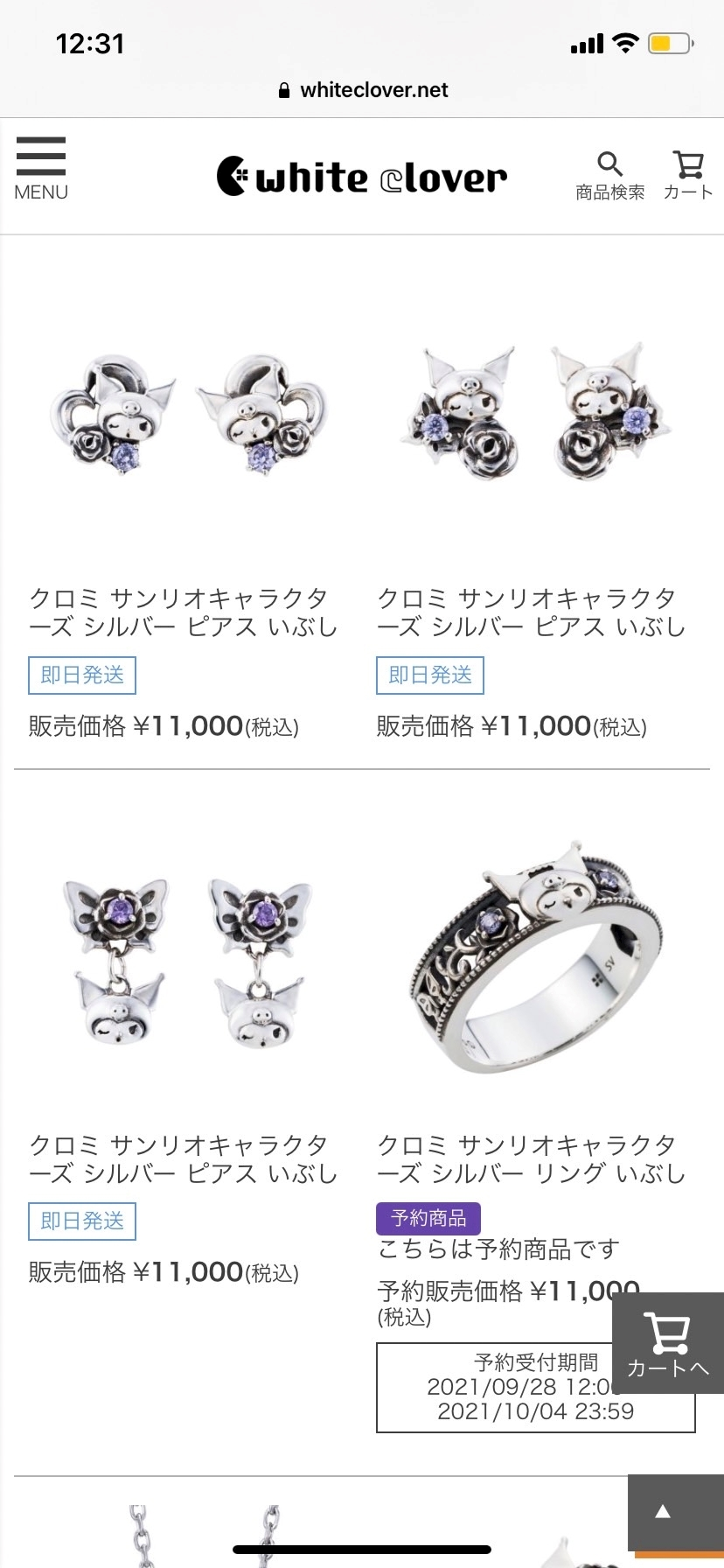Tap the white clover logo
This screenshot has height=1568, width=724.
362,177
